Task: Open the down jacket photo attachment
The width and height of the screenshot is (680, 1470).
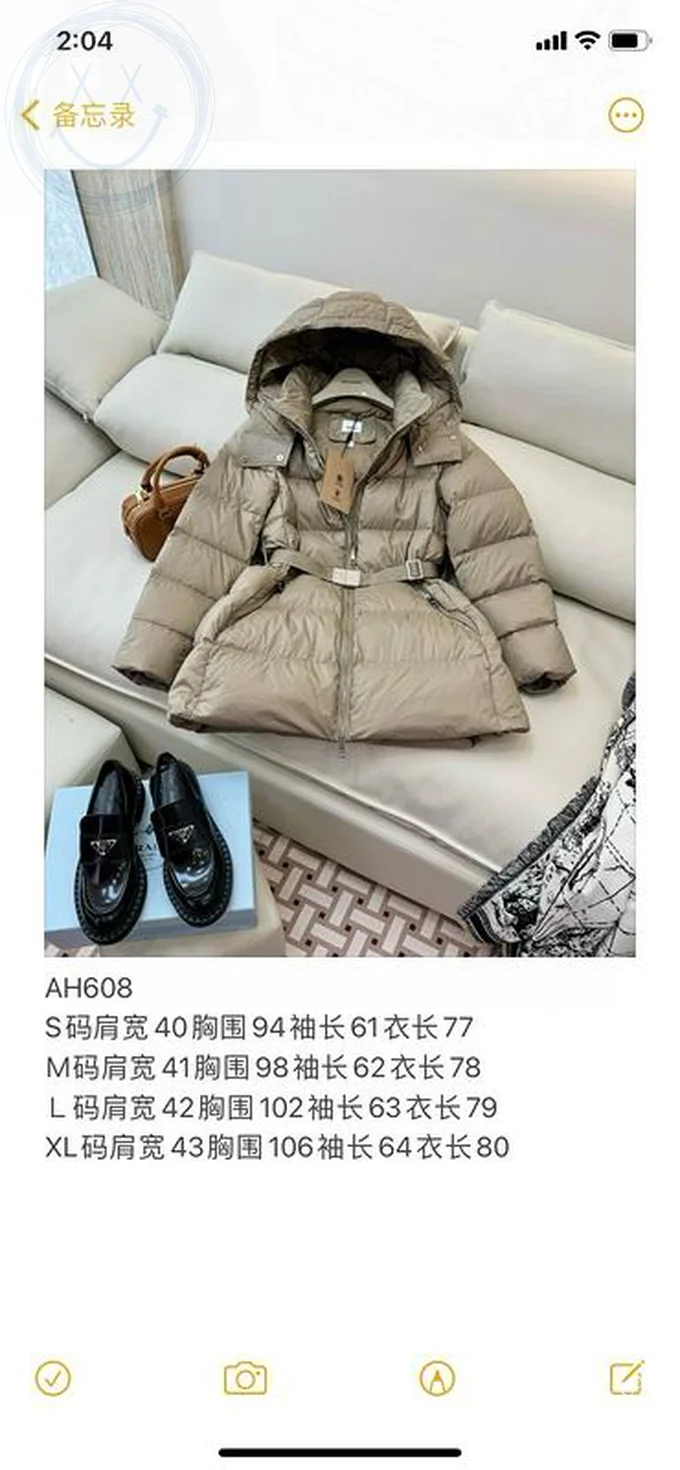Action: tap(340, 562)
